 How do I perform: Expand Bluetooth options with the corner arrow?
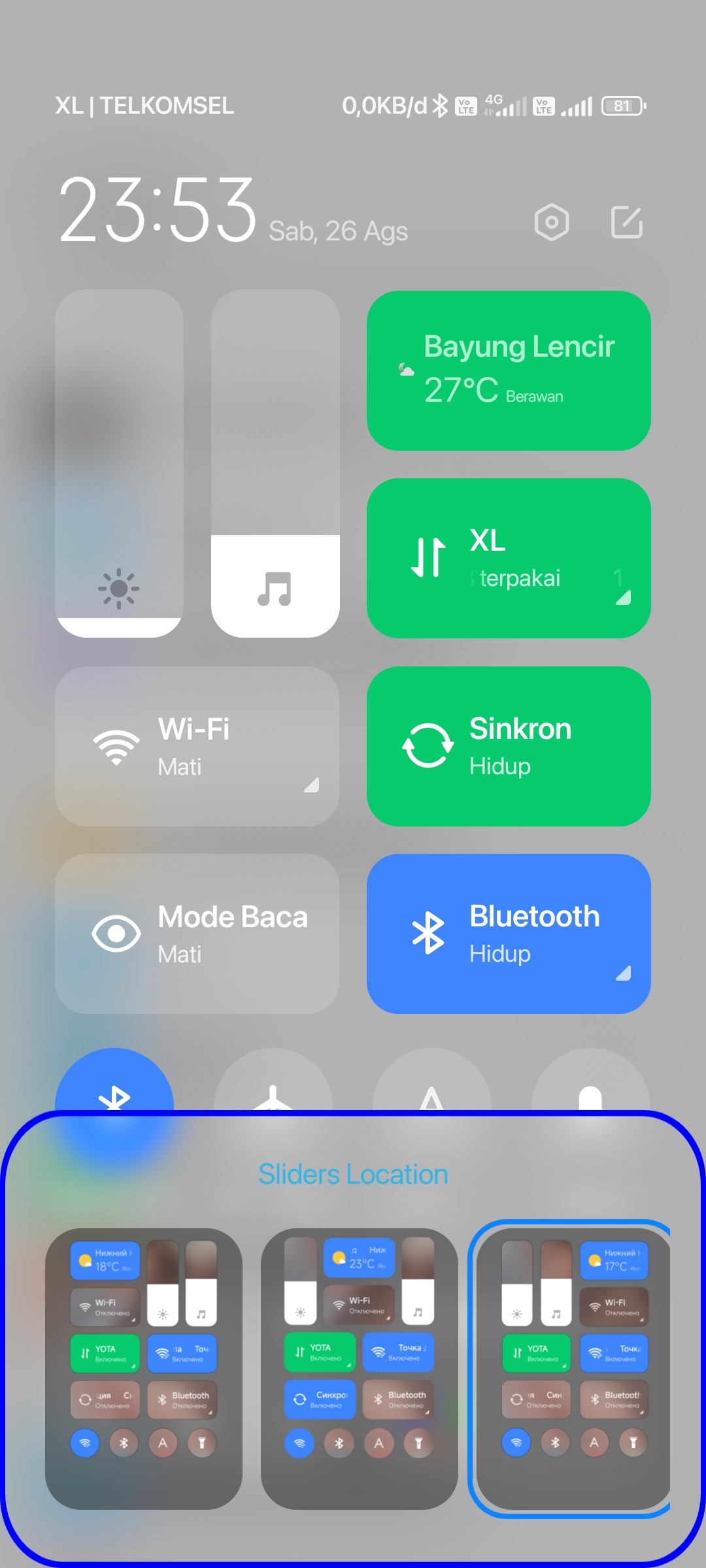pos(624,973)
